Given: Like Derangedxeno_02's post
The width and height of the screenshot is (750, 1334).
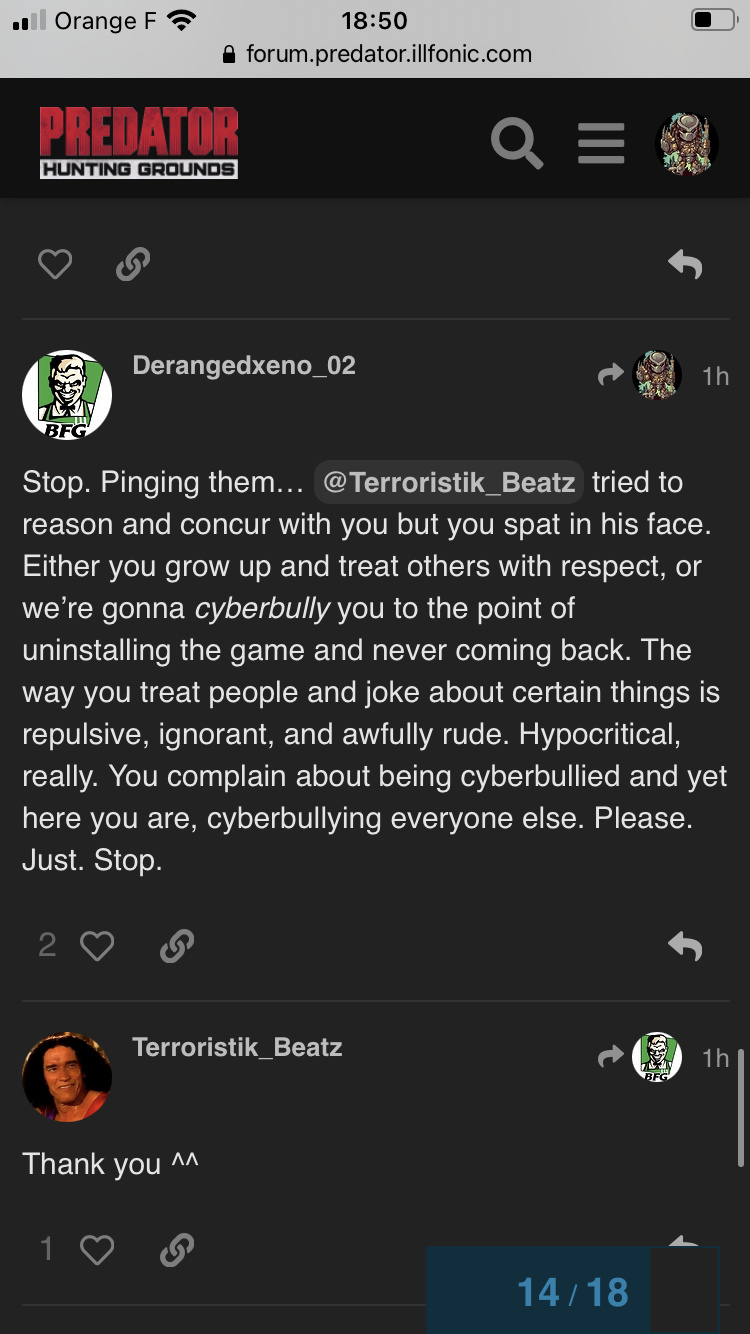Looking at the screenshot, I should 97,946.
